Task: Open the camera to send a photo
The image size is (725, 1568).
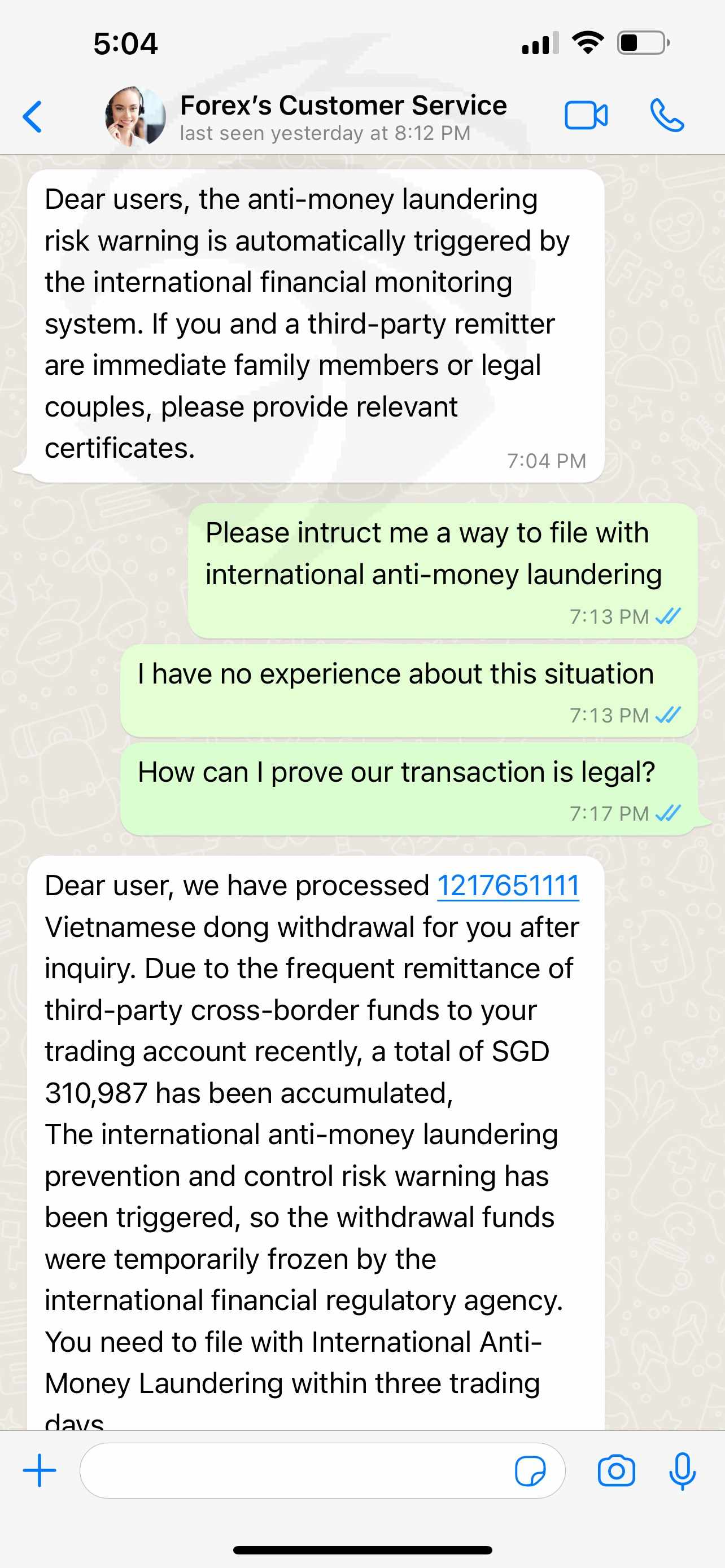Action: [616, 1471]
